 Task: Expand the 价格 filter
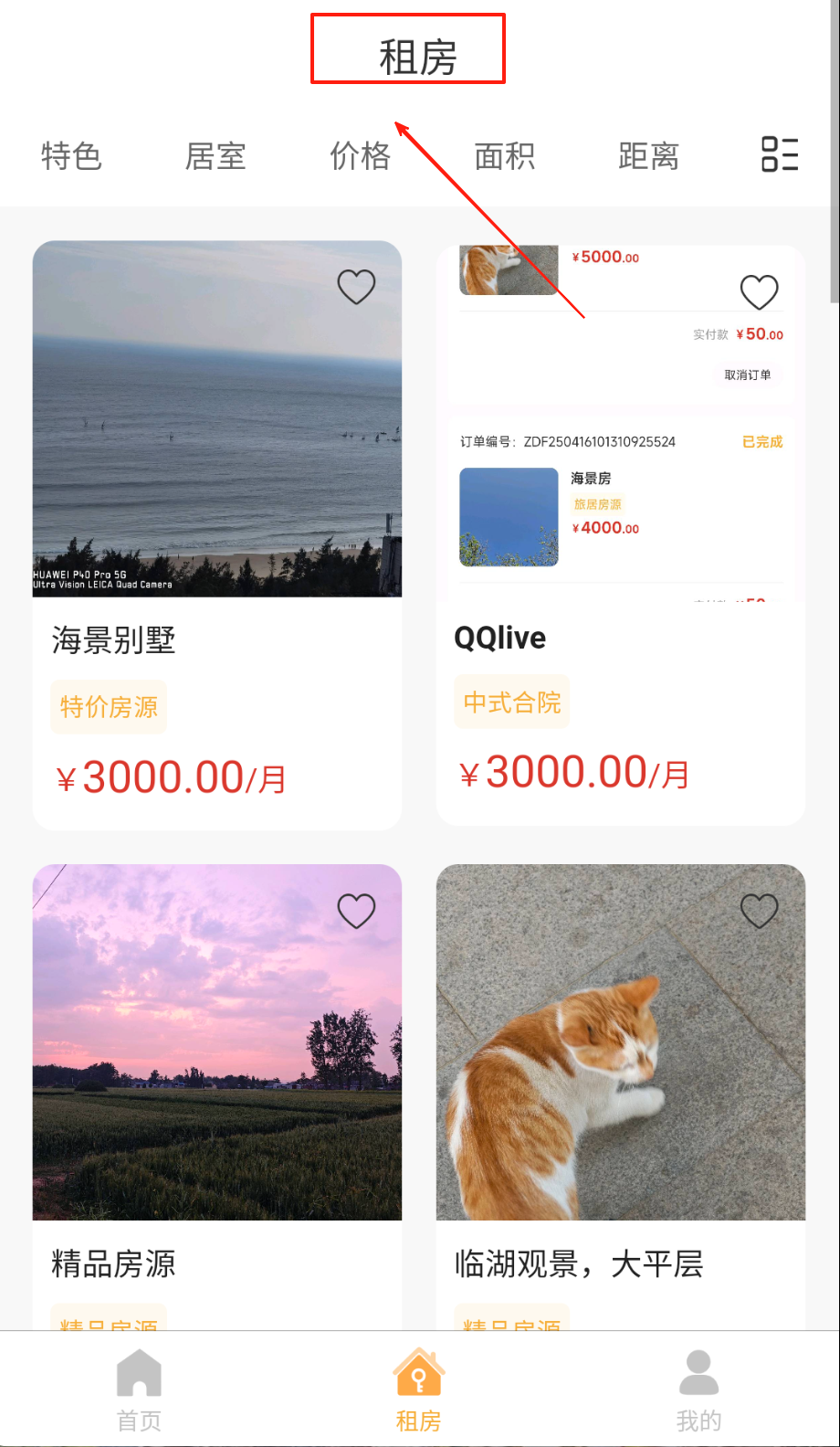(x=360, y=156)
